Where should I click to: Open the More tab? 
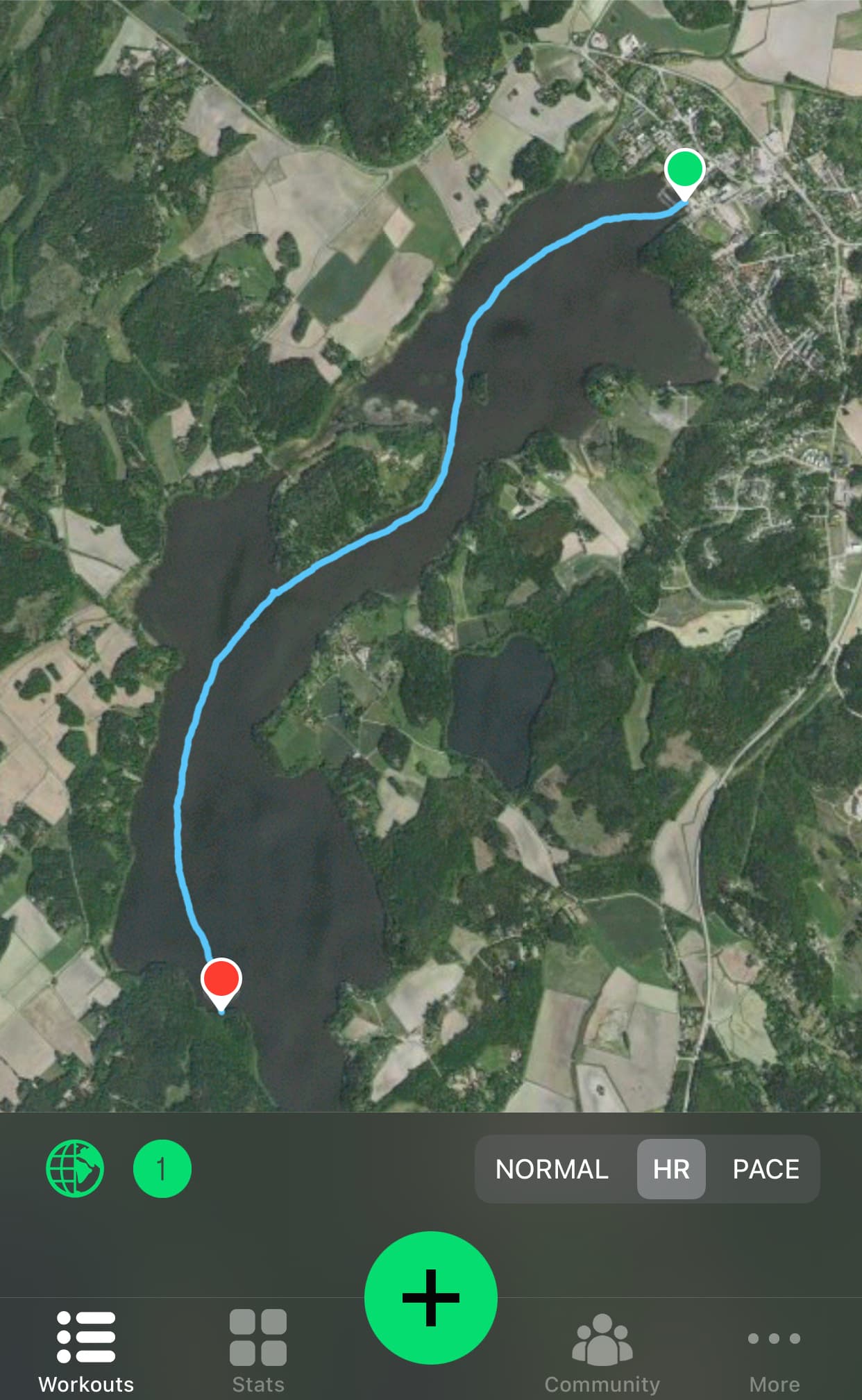point(774,1351)
